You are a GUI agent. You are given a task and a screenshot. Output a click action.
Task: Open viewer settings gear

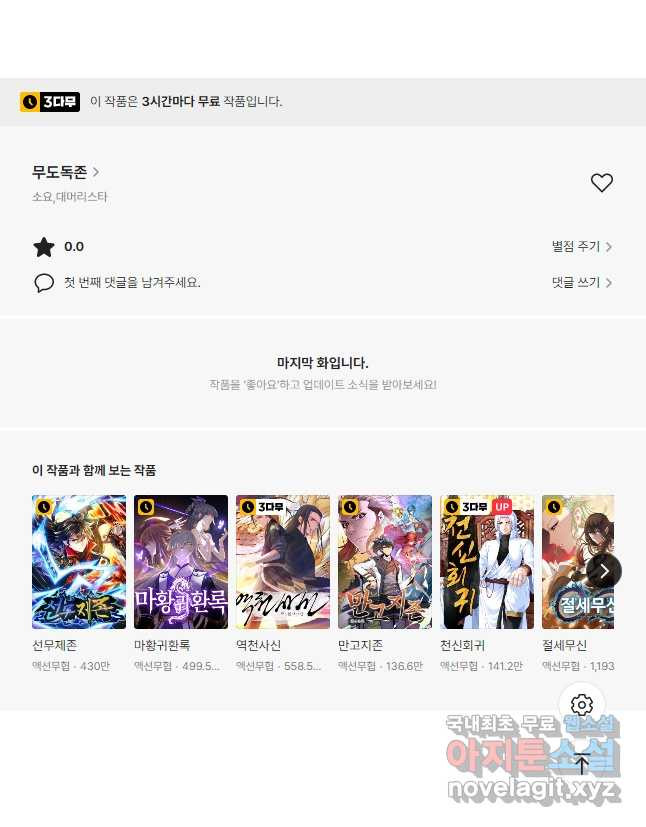click(x=582, y=704)
